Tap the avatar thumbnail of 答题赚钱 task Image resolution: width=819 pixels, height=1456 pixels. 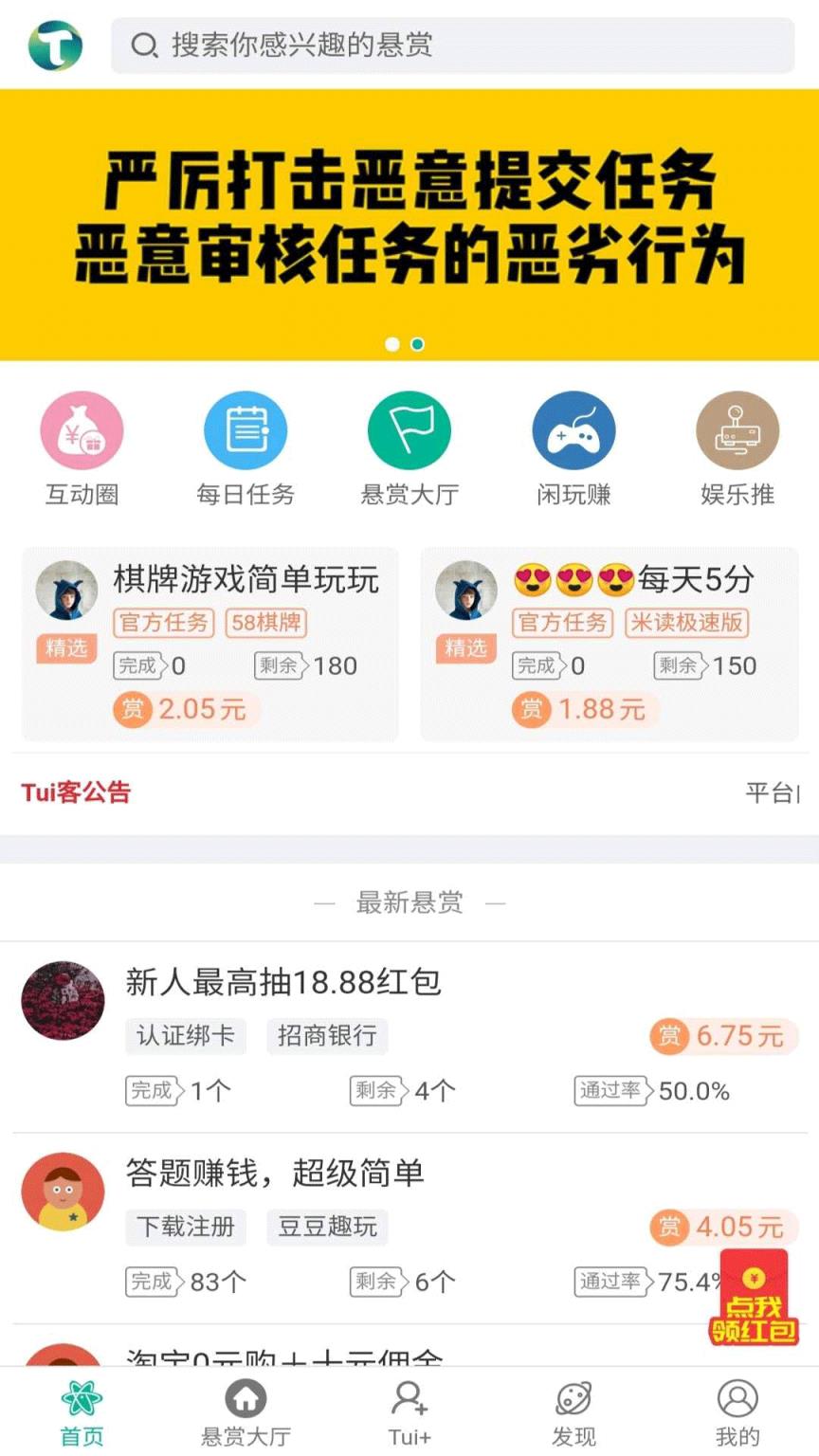pyautogui.click(x=62, y=1192)
